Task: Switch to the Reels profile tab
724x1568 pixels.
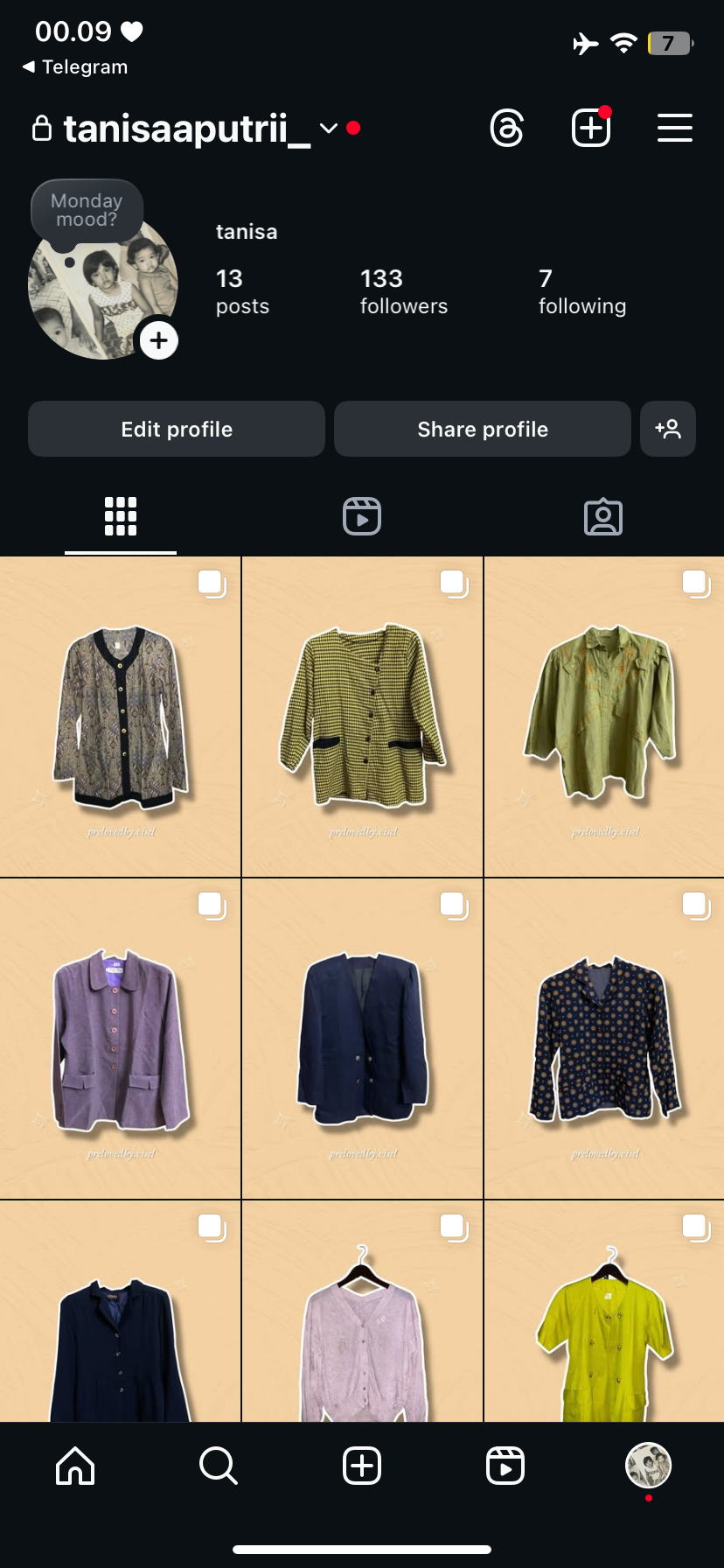Action: 362,516
